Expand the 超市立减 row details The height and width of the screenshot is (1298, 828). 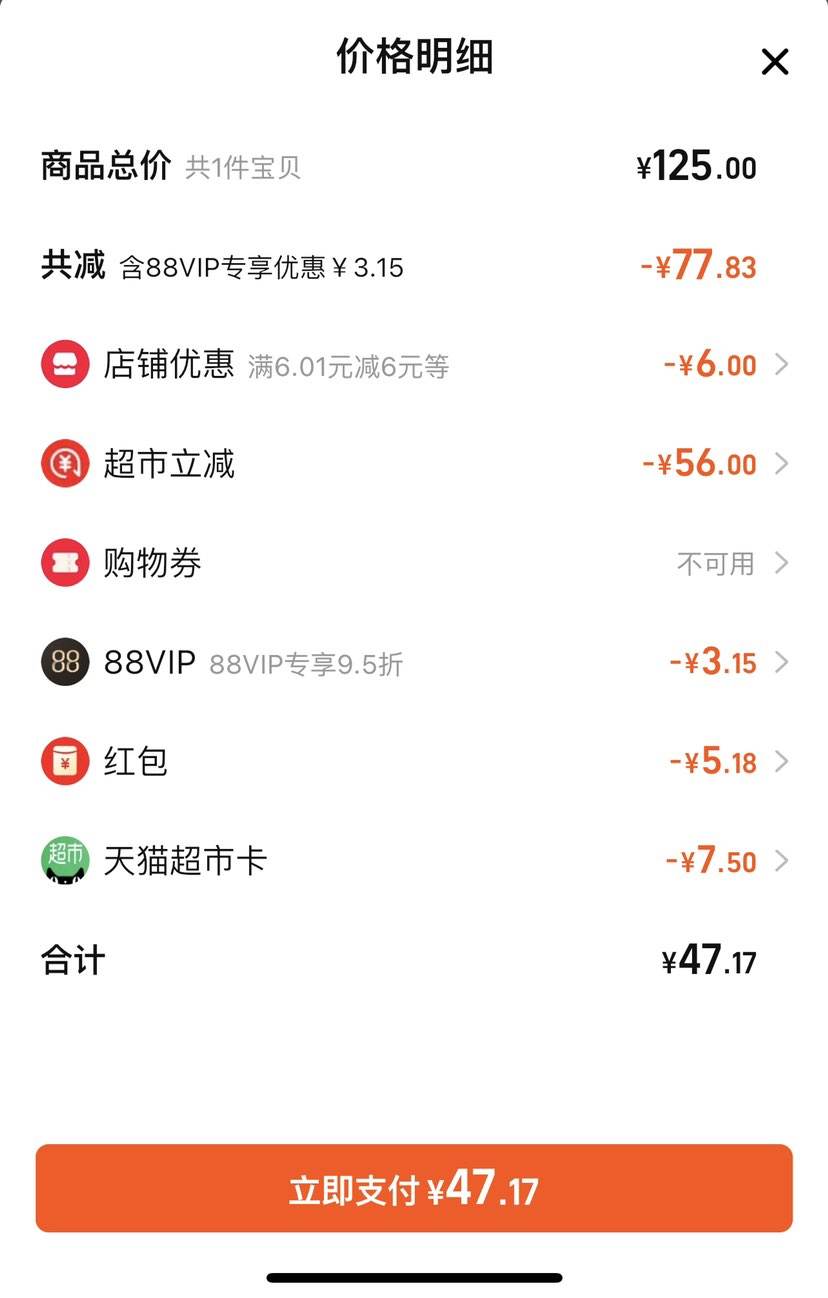click(781, 463)
